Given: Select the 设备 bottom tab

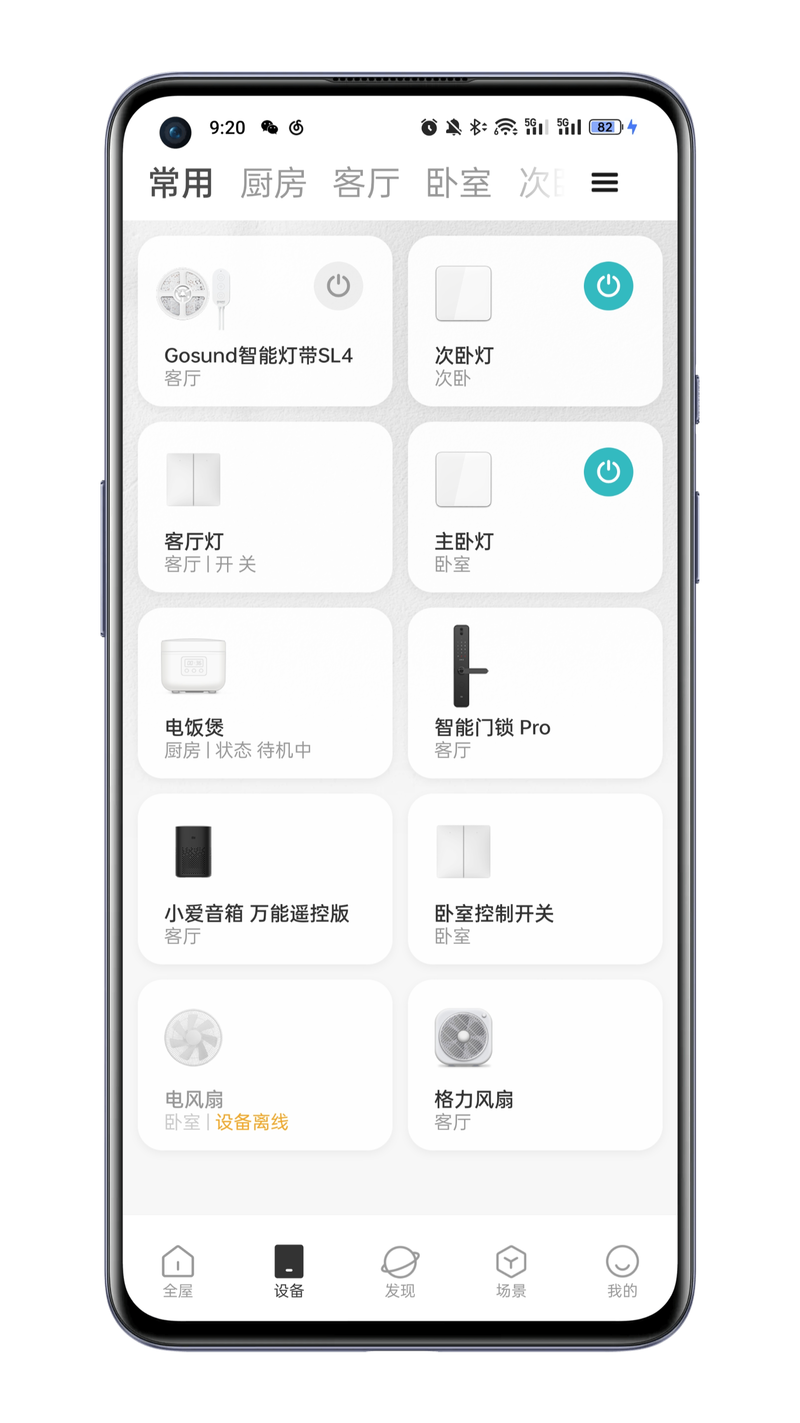Looking at the screenshot, I should [x=289, y=1272].
